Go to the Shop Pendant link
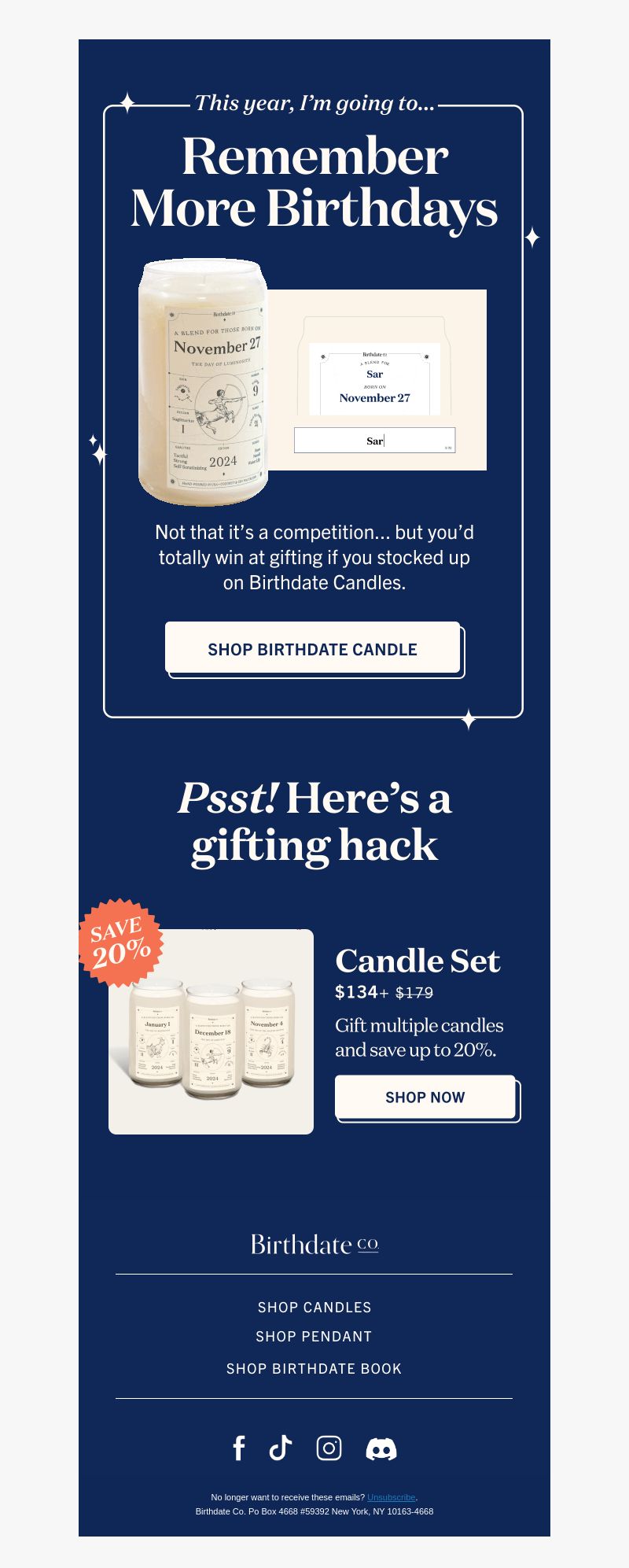The width and height of the screenshot is (629, 1568). 314,1336
